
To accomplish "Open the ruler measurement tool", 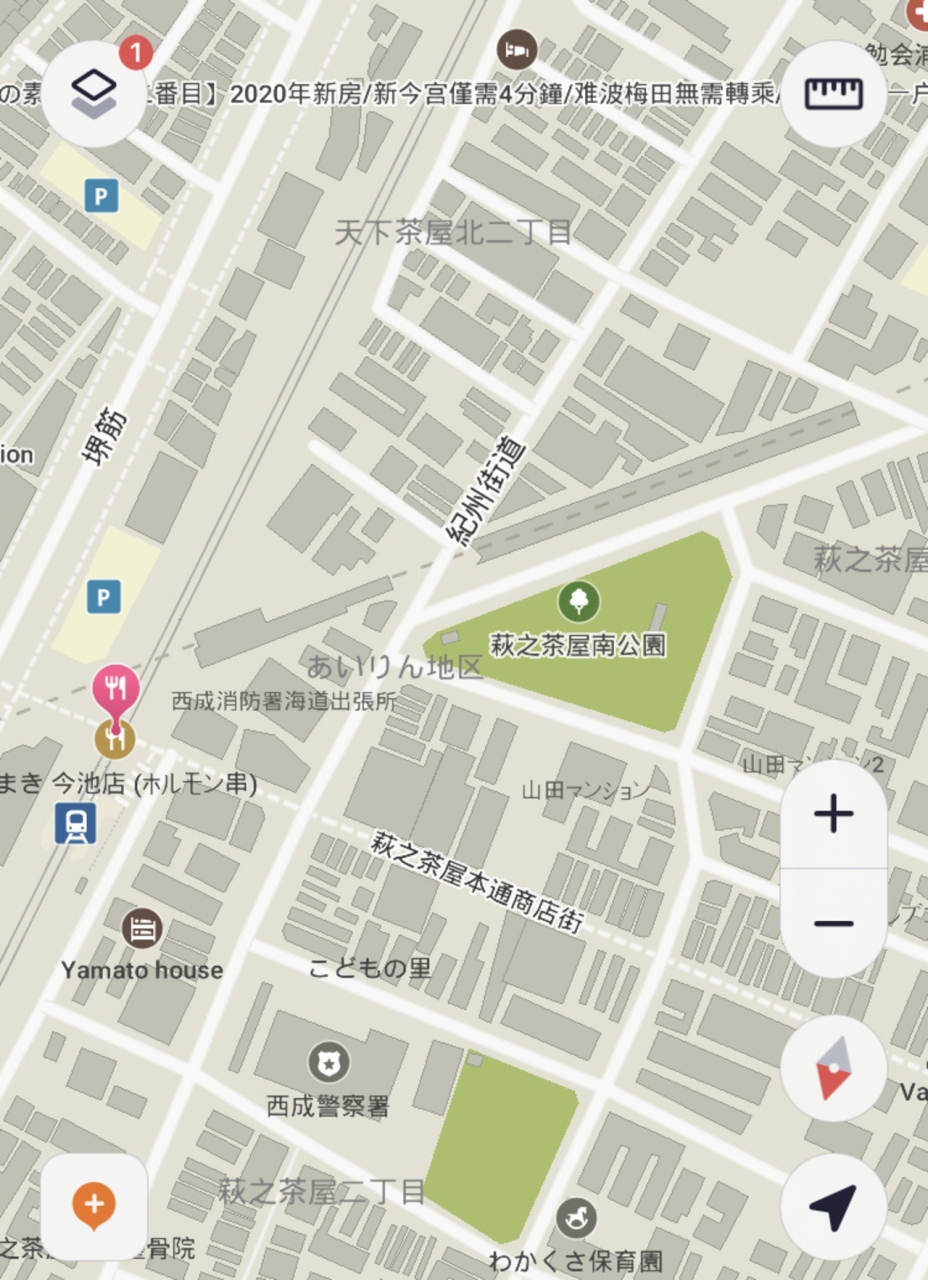I will click(833, 94).
